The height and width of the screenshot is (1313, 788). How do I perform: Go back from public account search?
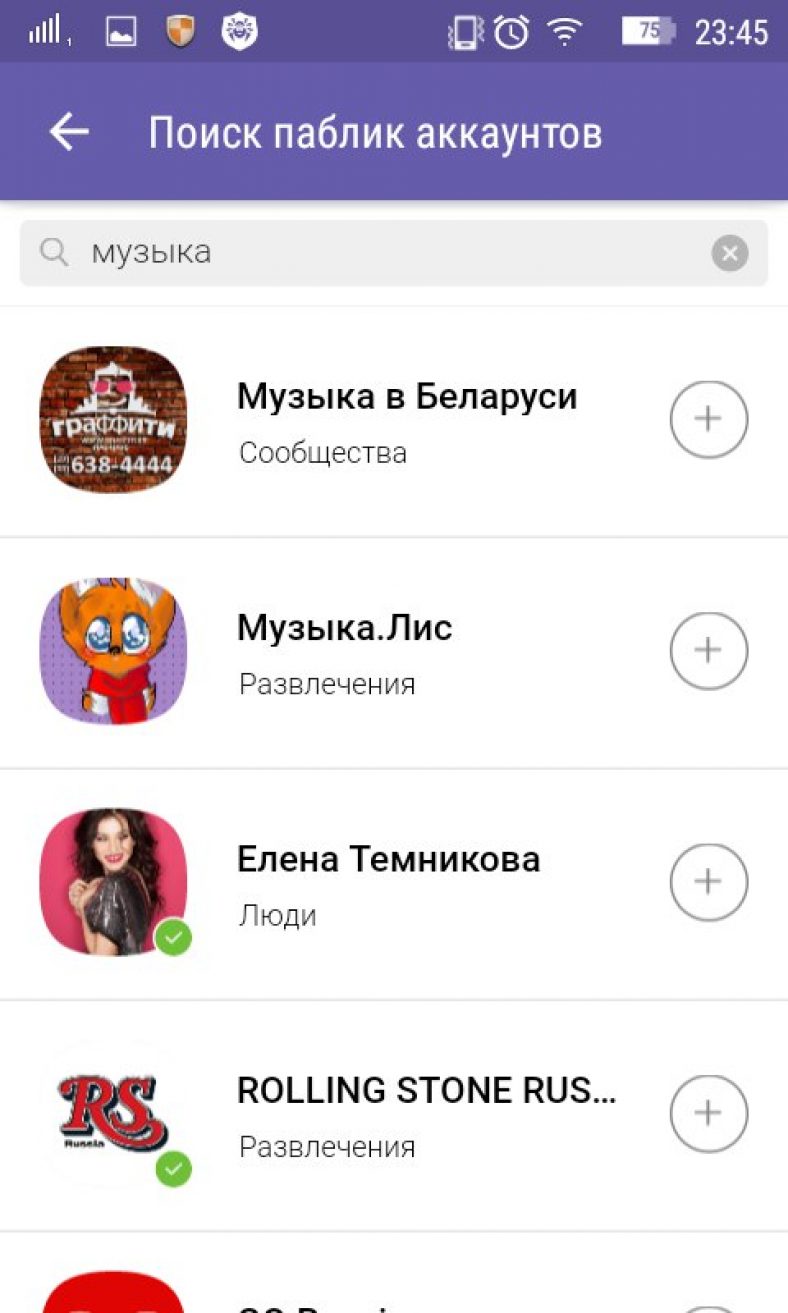click(69, 132)
